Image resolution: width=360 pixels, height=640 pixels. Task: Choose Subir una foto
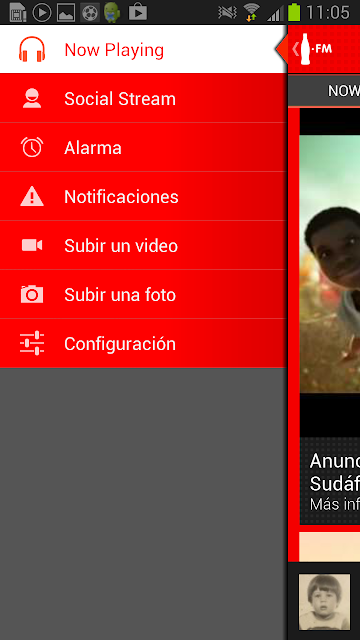point(143,294)
